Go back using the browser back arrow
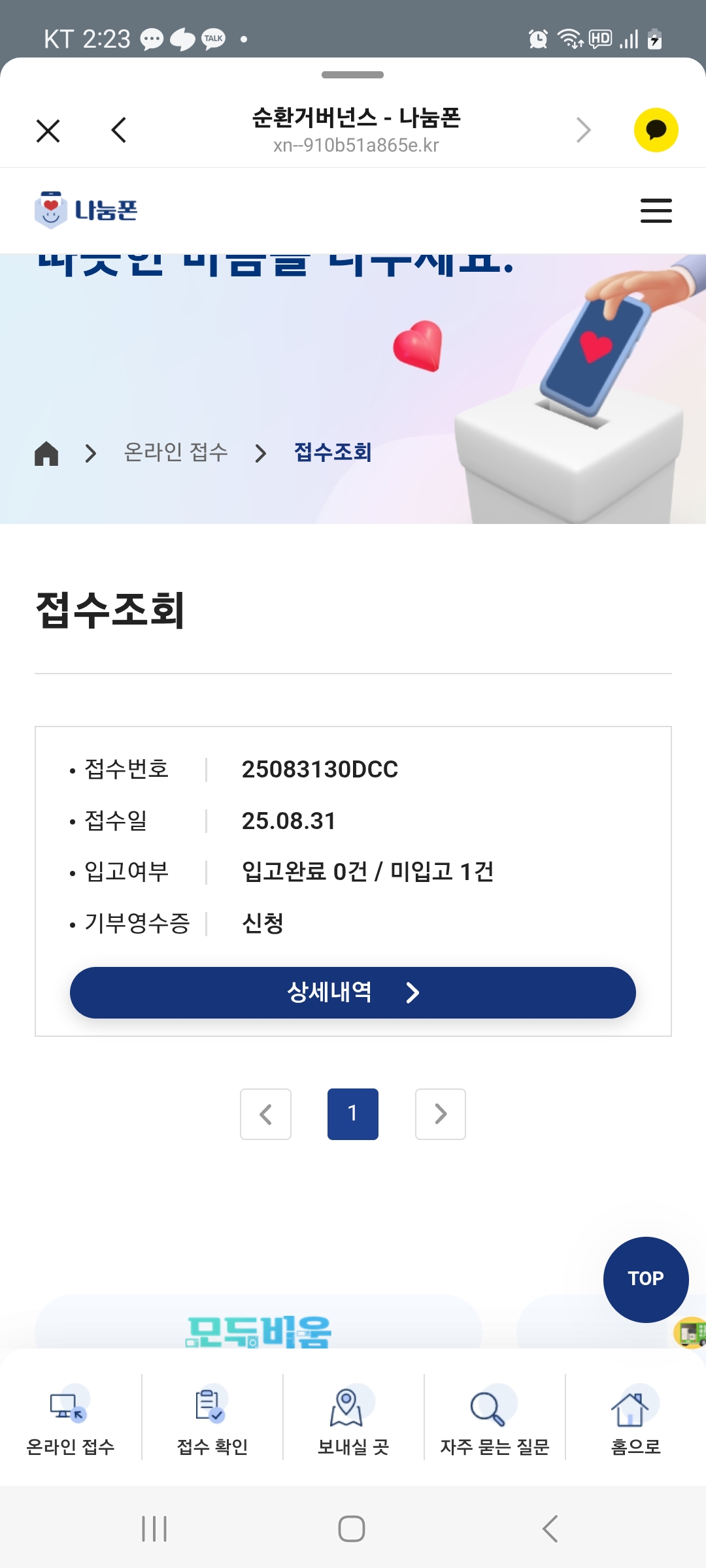706x1568 pixels. (x=119, y=130)
